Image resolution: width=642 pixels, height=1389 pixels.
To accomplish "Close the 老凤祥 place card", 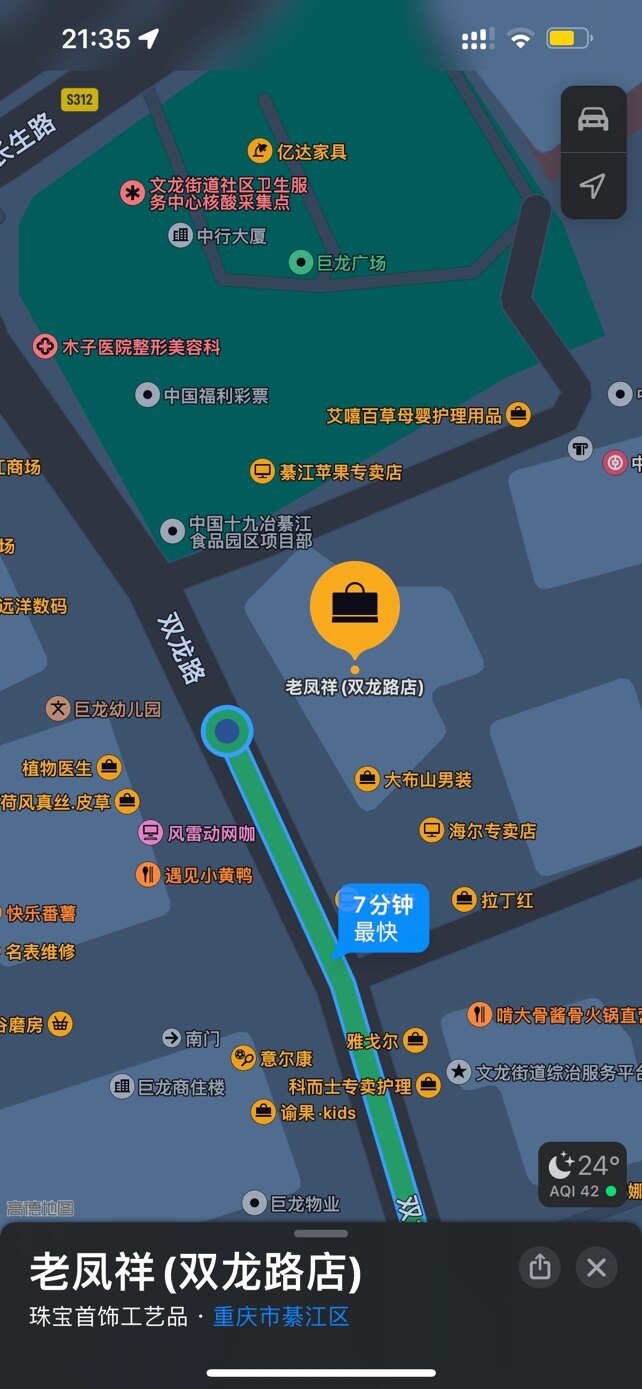I will (x=596, y=1268).
